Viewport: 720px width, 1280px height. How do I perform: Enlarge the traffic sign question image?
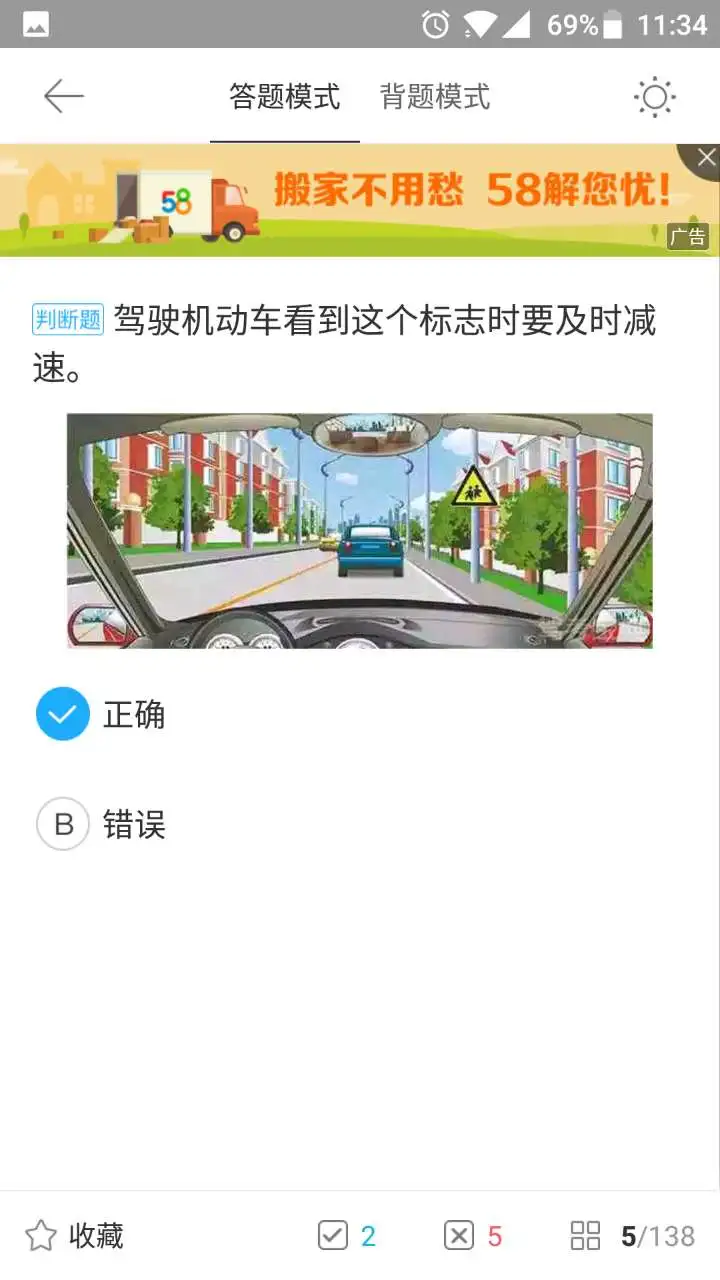360,531
